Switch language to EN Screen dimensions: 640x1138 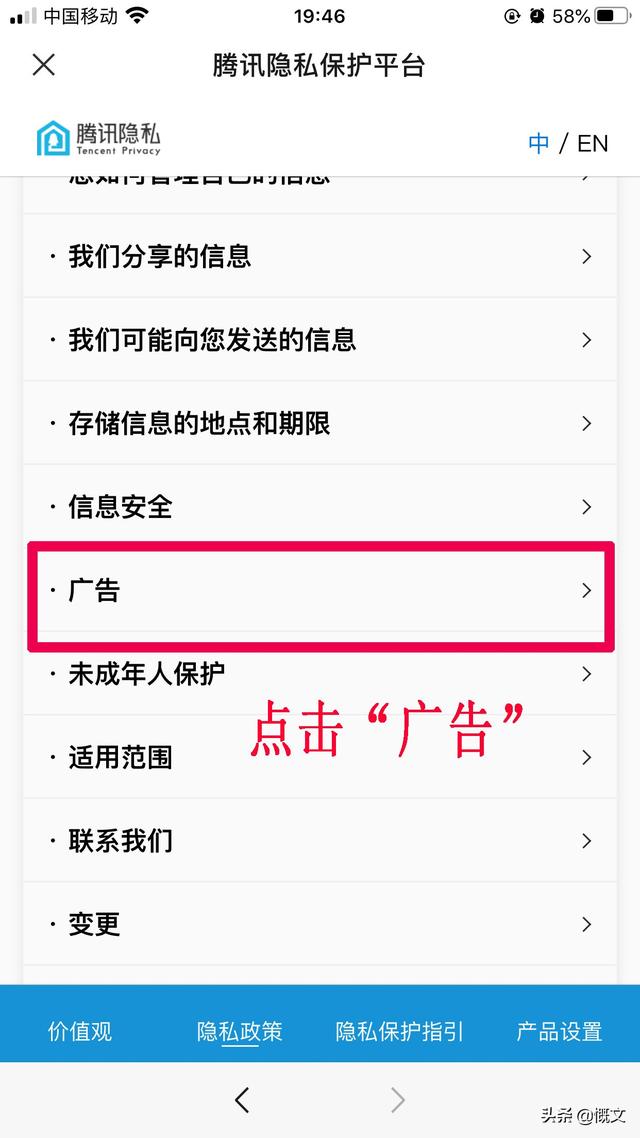[x=592, y=143]
